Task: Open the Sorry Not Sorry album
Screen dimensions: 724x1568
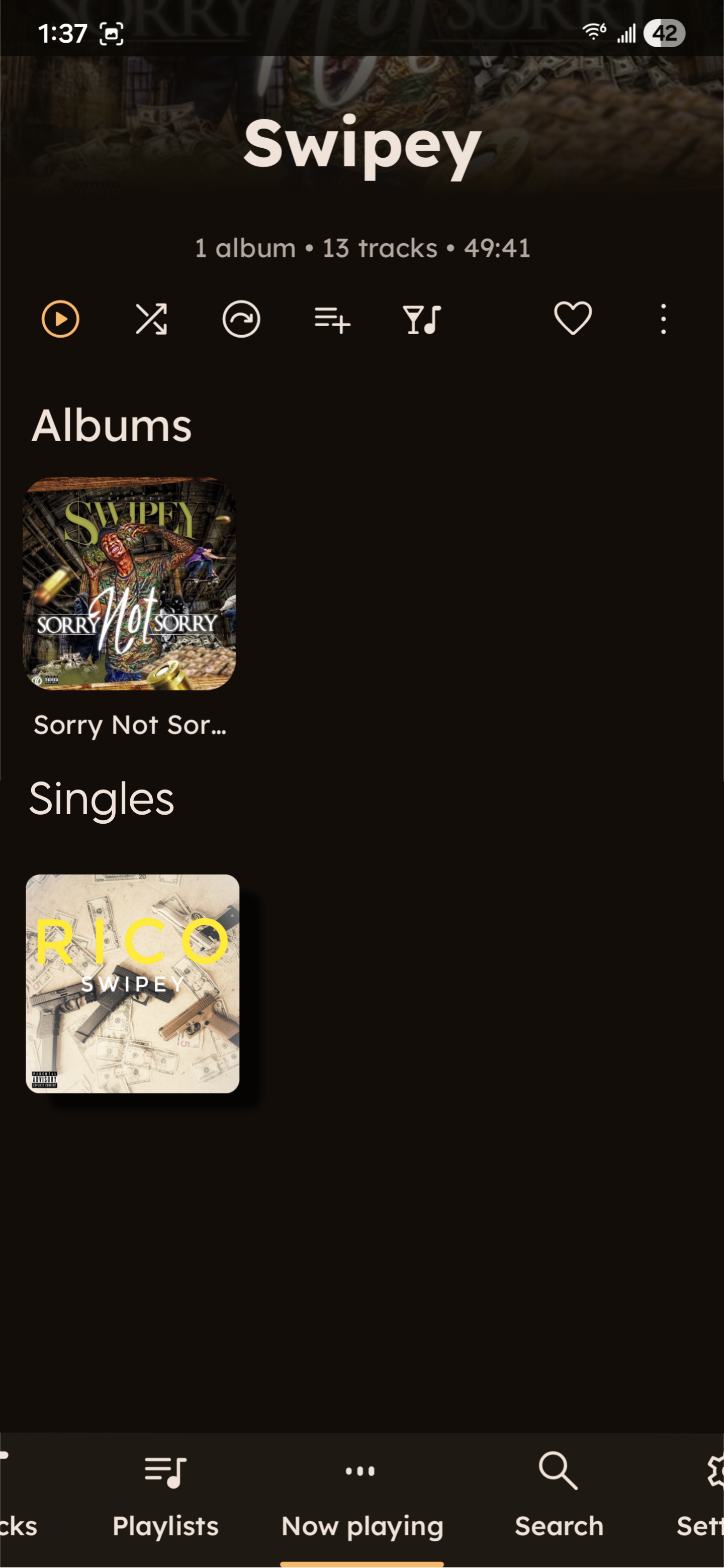Action: coord(129,584)
